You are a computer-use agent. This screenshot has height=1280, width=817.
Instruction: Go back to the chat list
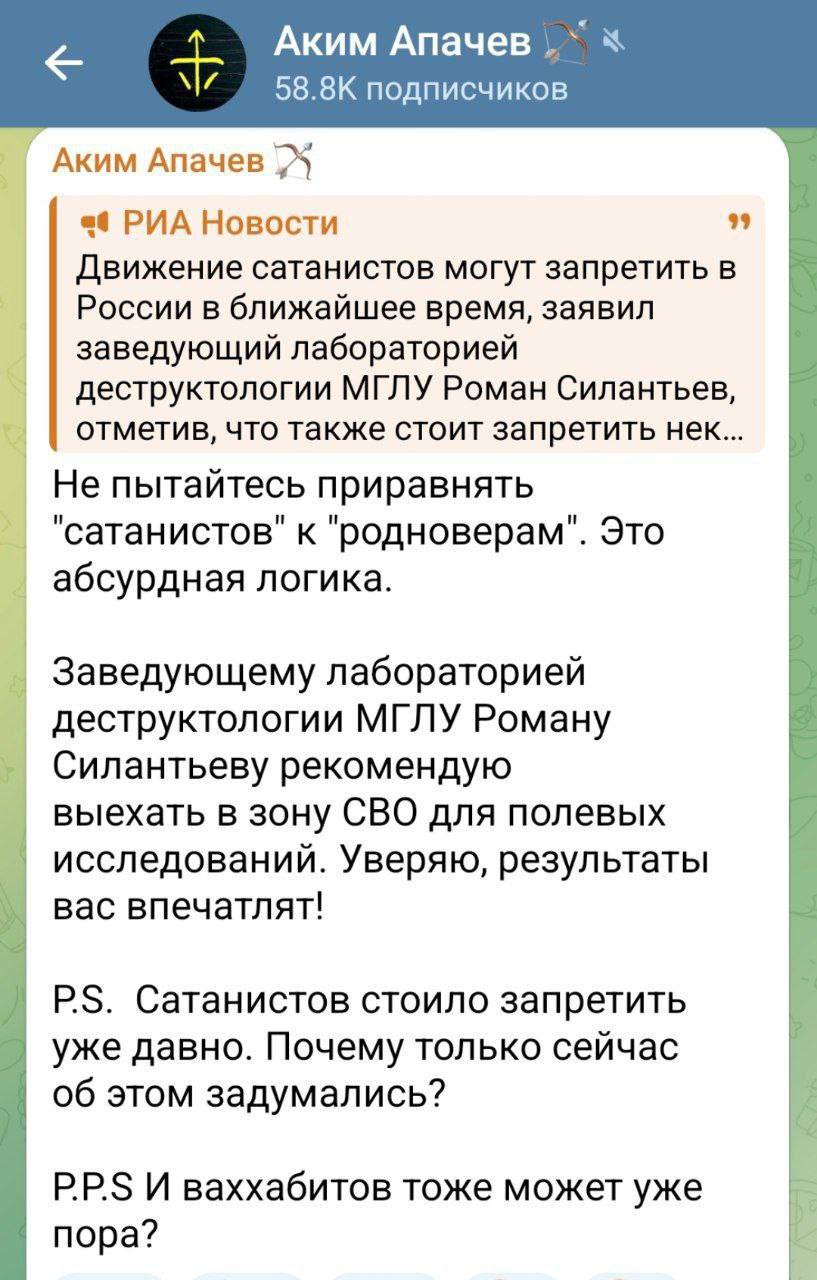(65, 65)
